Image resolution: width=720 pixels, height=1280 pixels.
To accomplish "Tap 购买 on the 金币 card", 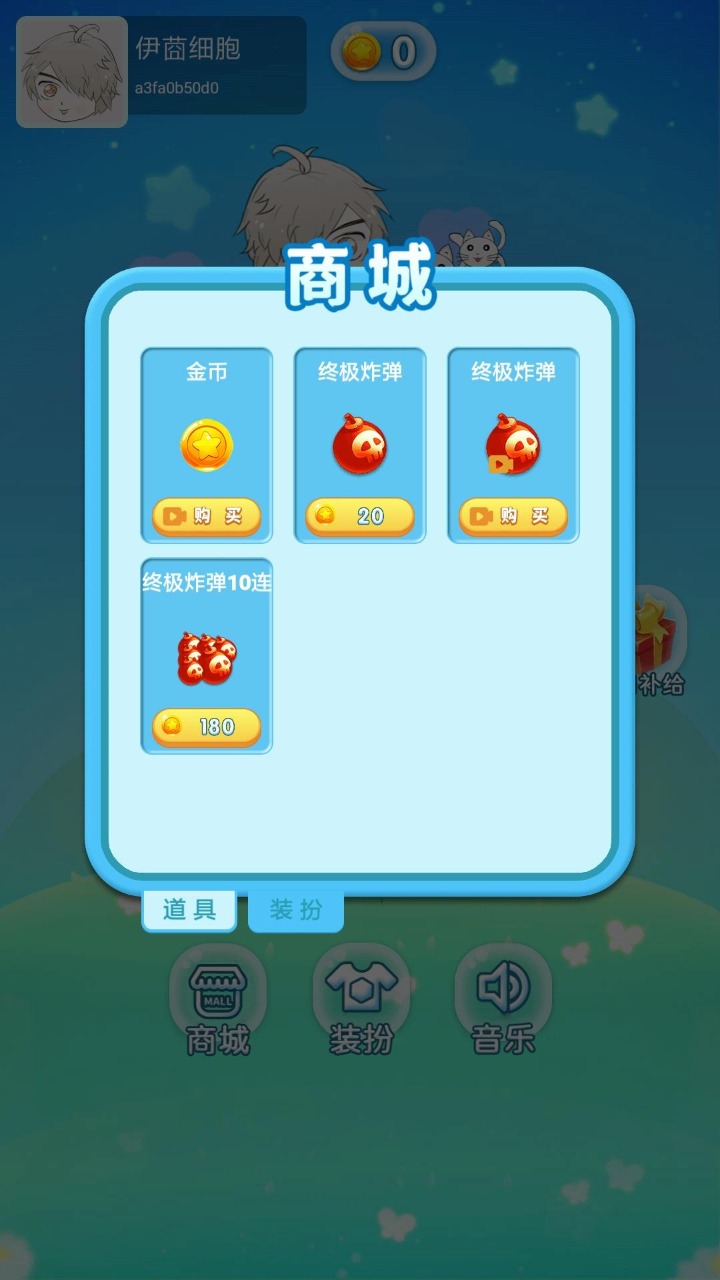I will click(206, 516).
